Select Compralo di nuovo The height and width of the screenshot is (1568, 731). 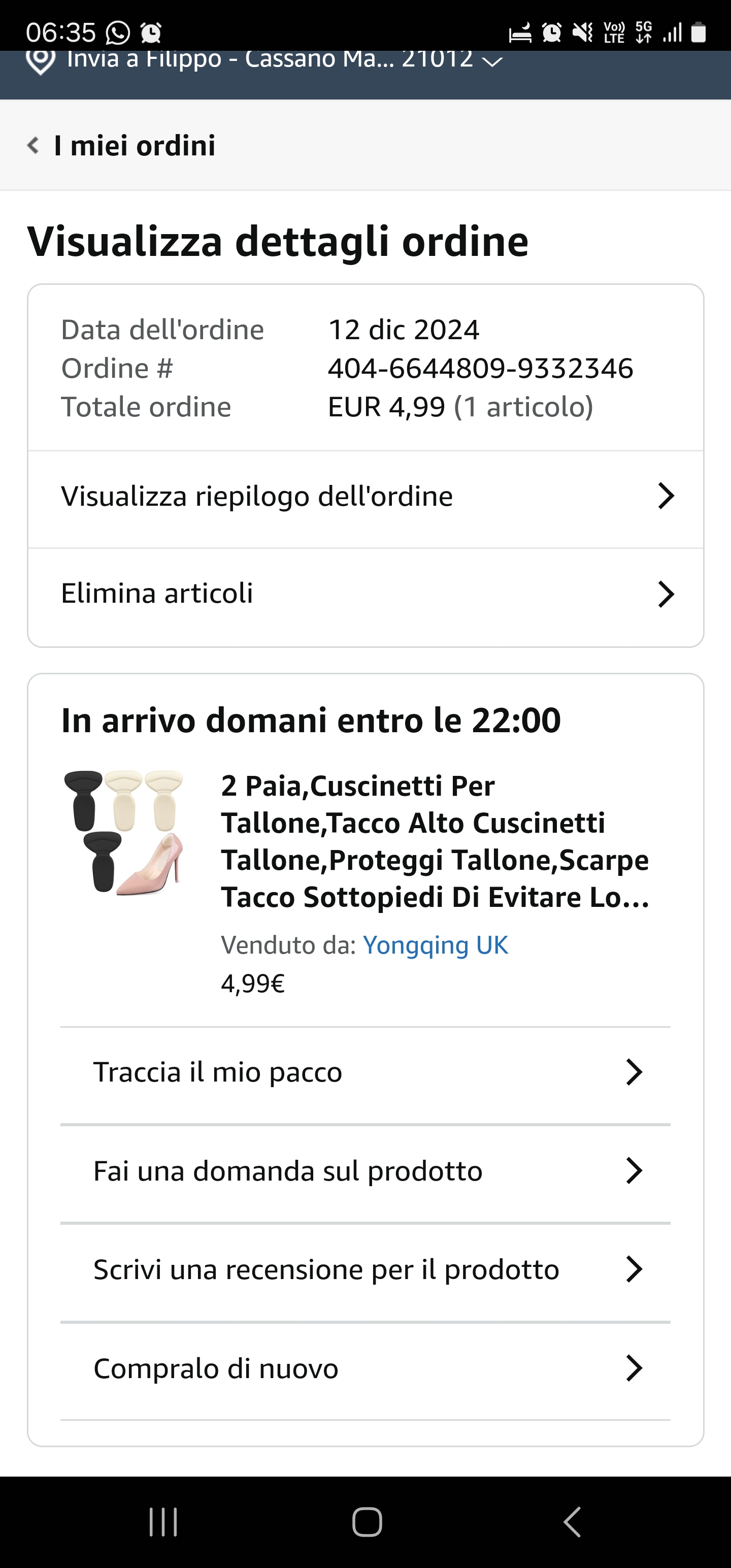[365, 1368]
